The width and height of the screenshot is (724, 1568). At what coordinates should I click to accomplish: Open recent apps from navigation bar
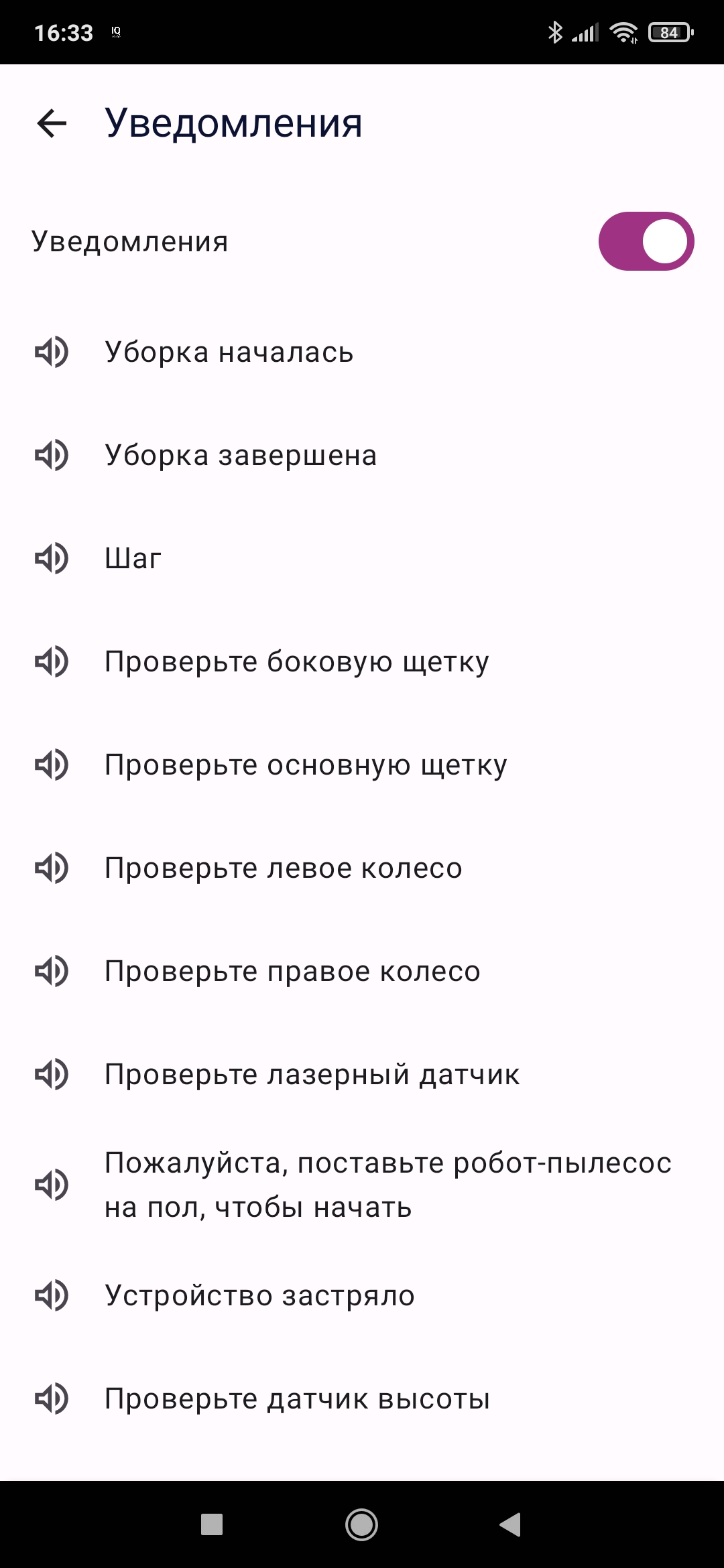(212, 1524)
